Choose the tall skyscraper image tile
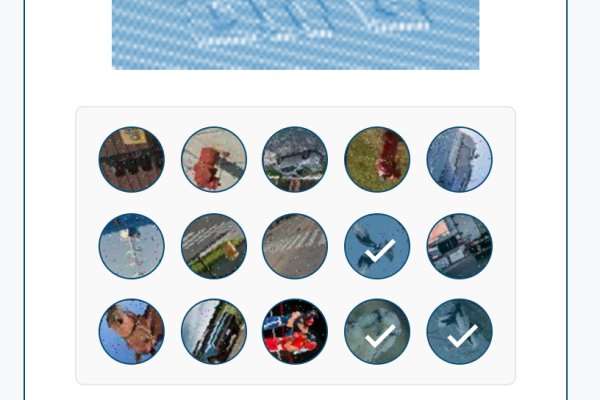The width and height of the screenshot is (600, 400). pos(459,159)
